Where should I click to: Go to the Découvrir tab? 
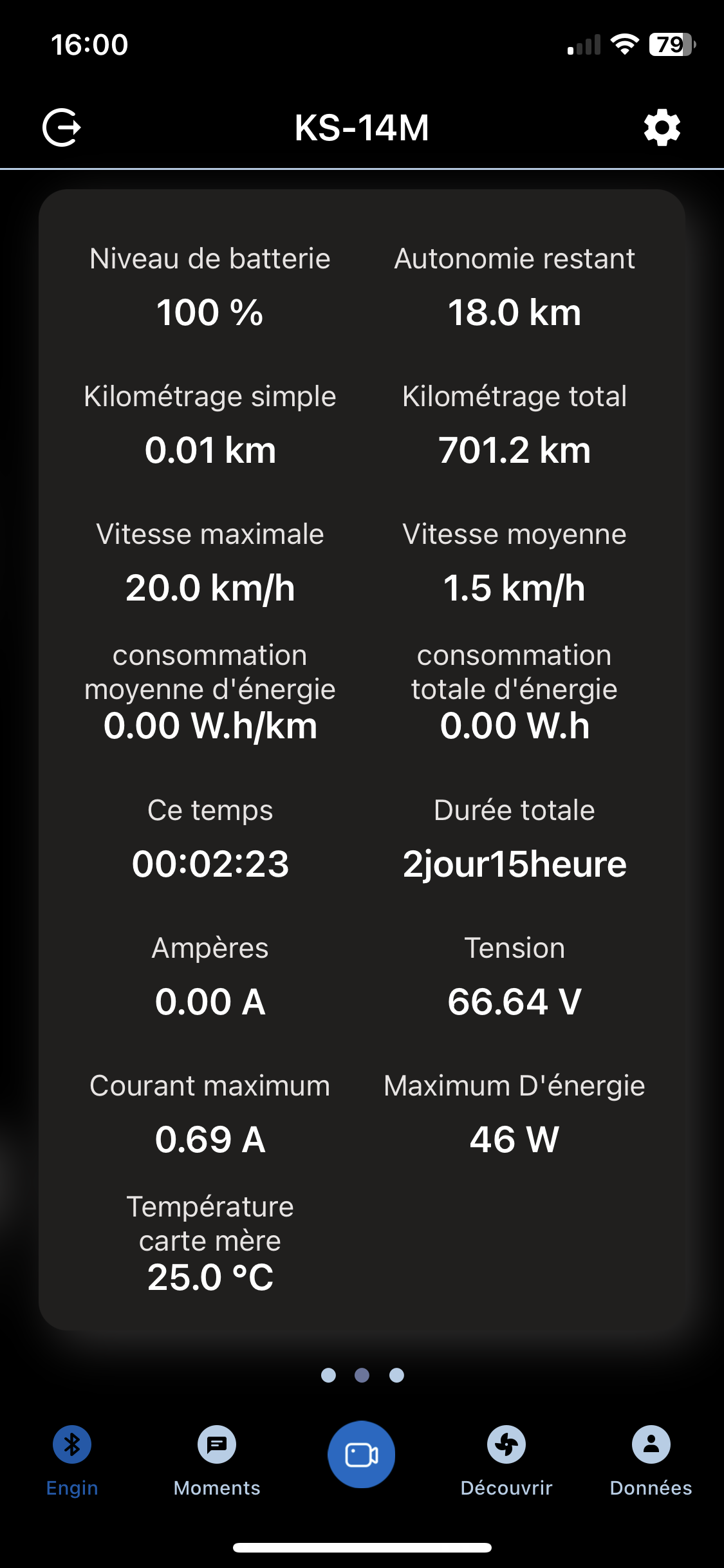point(506,1461)
